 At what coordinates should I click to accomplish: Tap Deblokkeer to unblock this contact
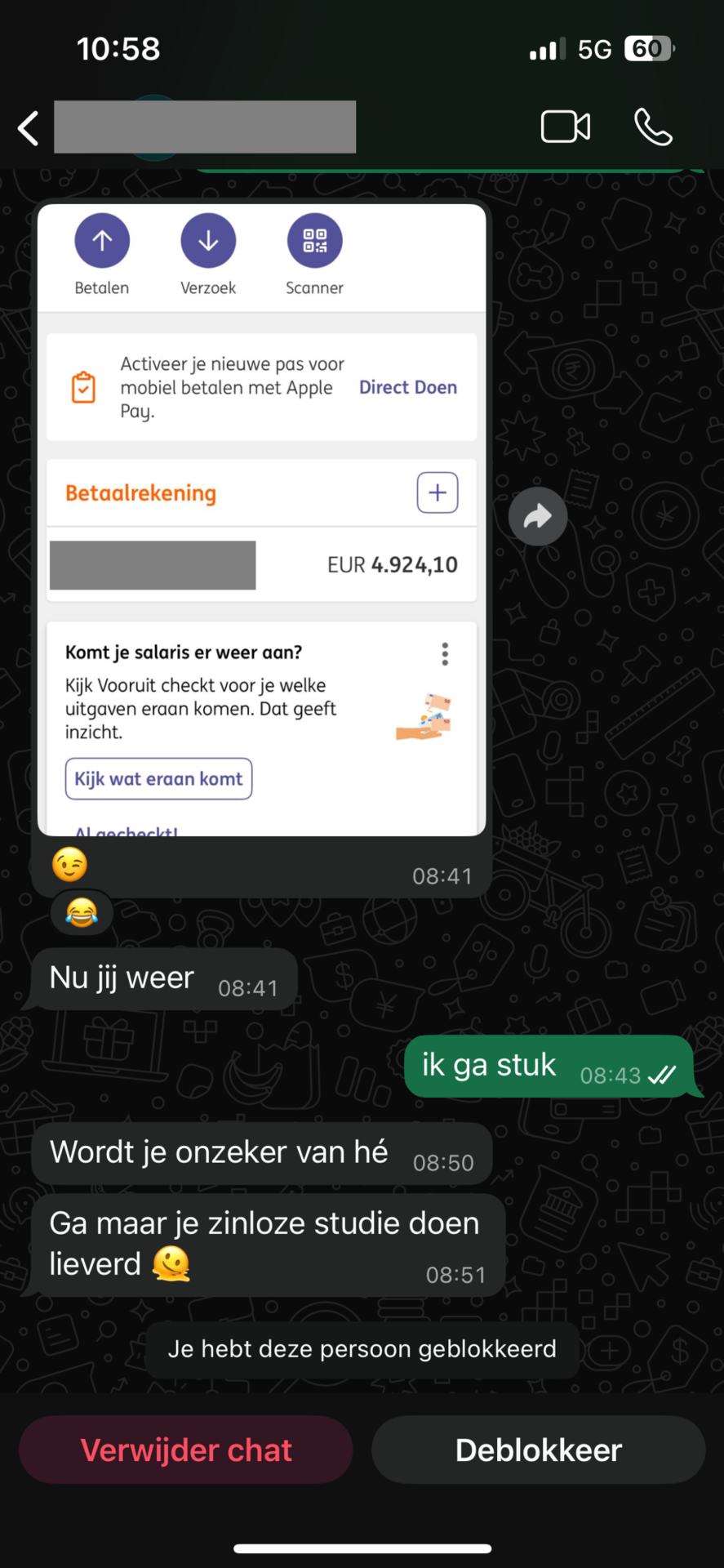pos(539,1450)
